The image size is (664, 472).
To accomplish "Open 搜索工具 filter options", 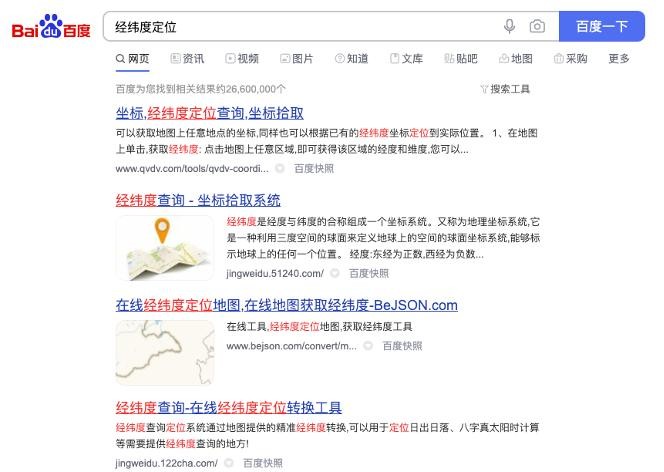I will [x=505, y=89].
